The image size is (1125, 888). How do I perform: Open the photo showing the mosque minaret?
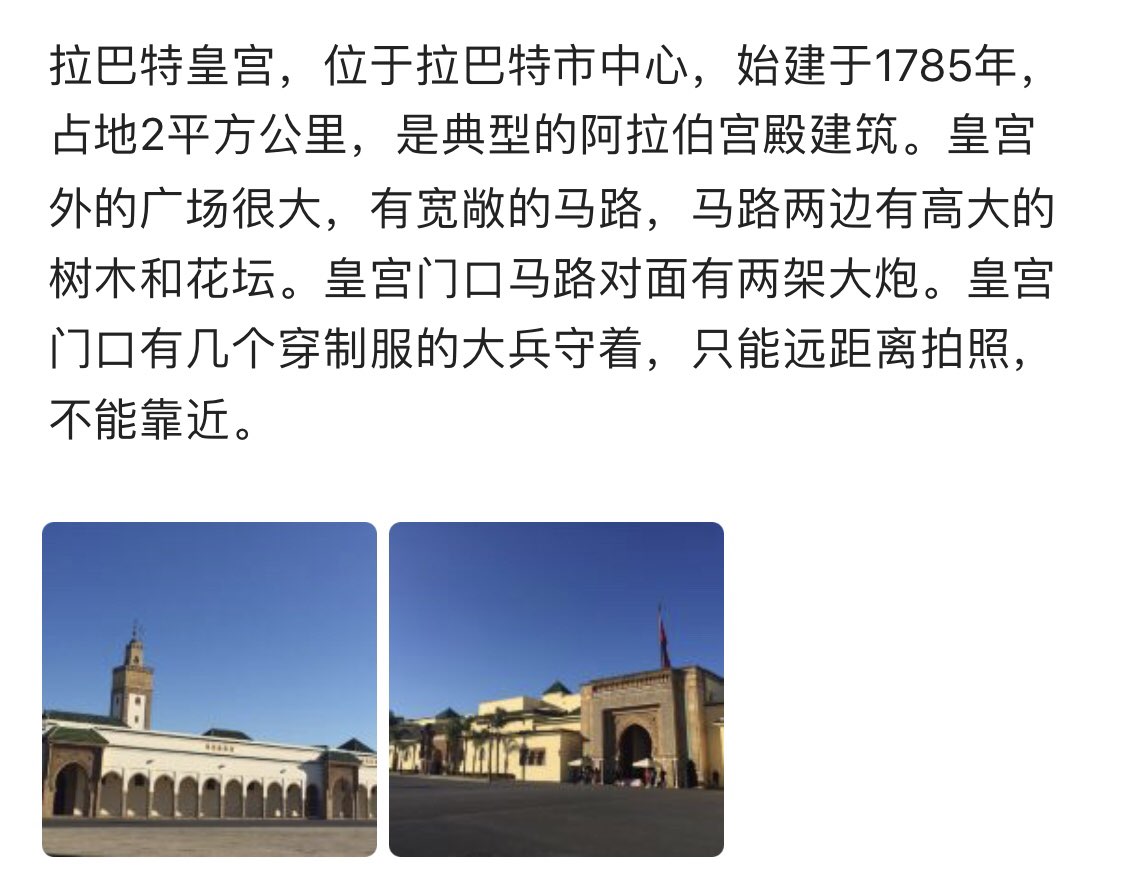(x=209, y=689)
